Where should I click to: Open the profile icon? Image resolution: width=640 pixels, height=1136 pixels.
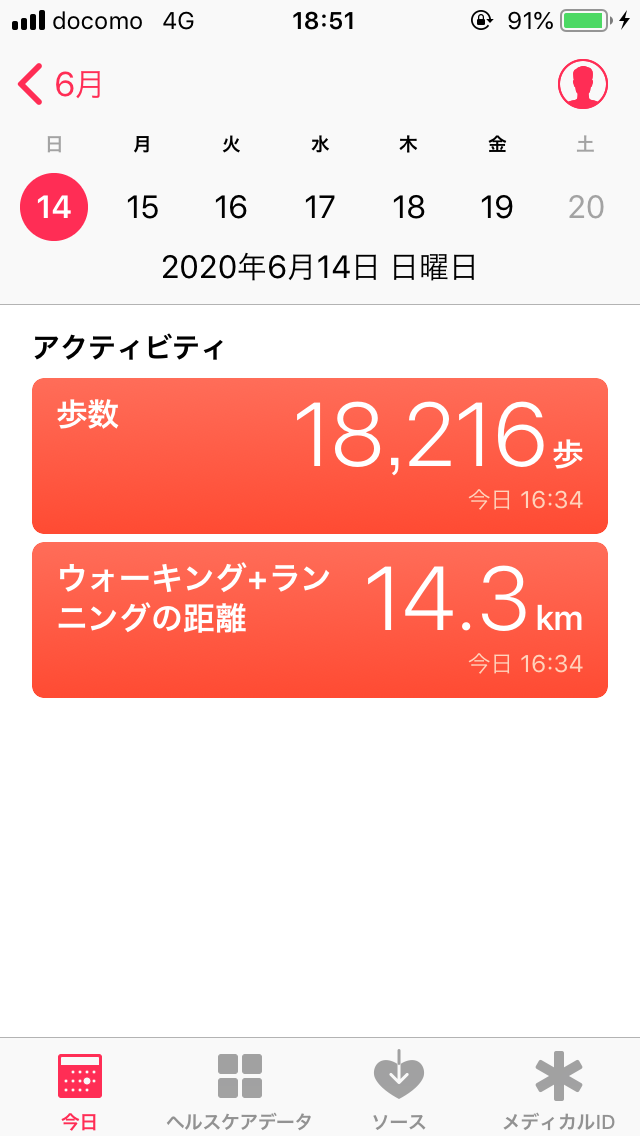point(582,85)
